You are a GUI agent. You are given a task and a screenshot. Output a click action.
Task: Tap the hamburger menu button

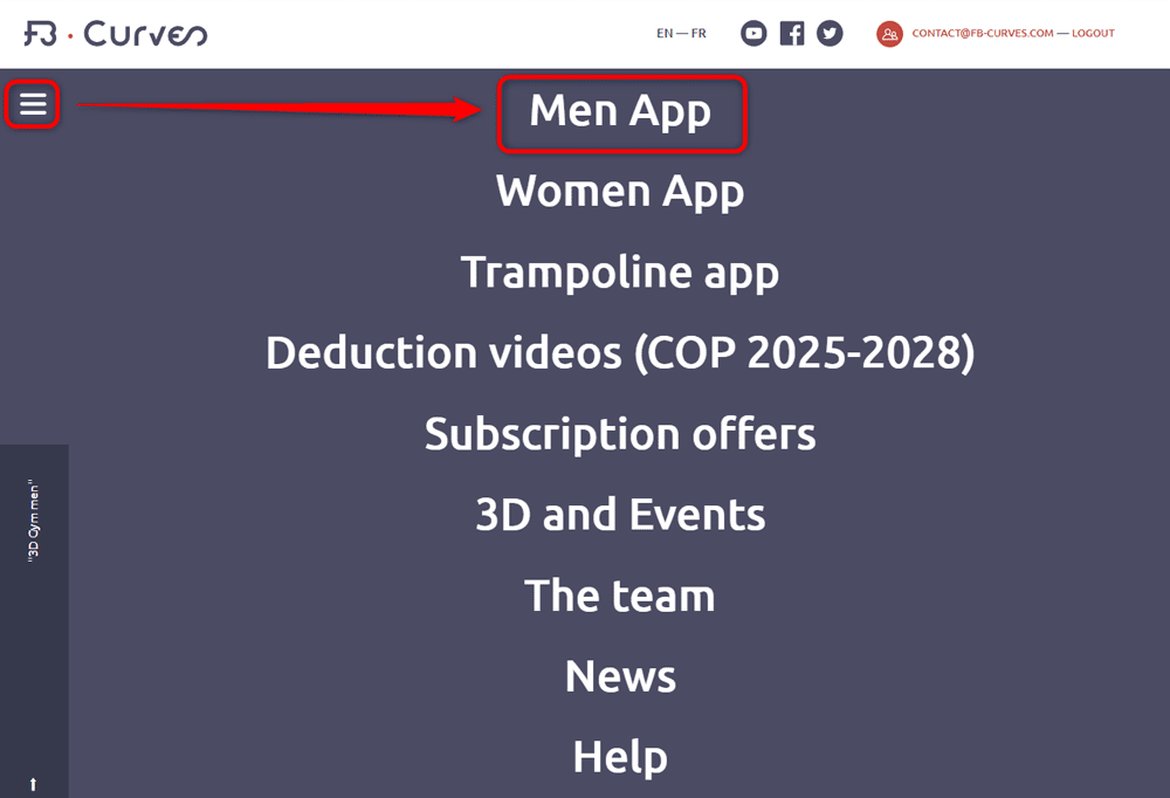33,104
